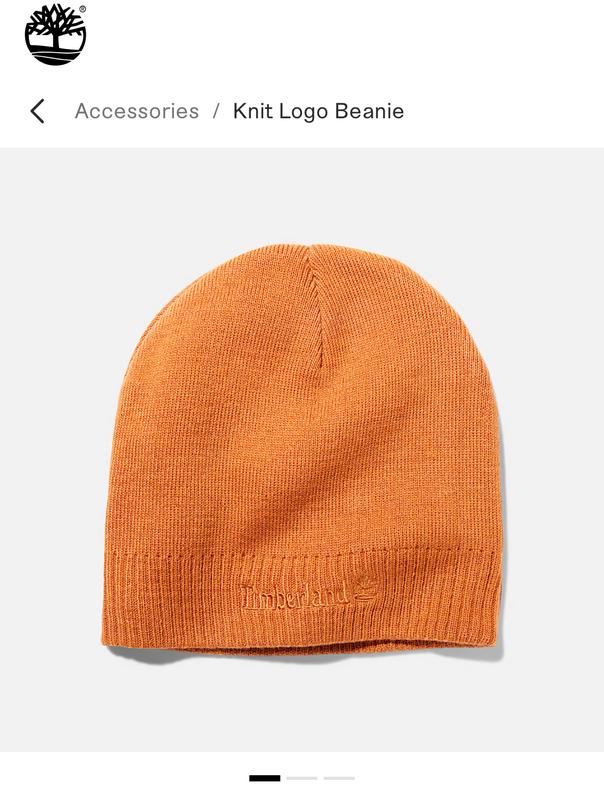Open the orange beanie product image
604x800 pixels.
[302, 450]
